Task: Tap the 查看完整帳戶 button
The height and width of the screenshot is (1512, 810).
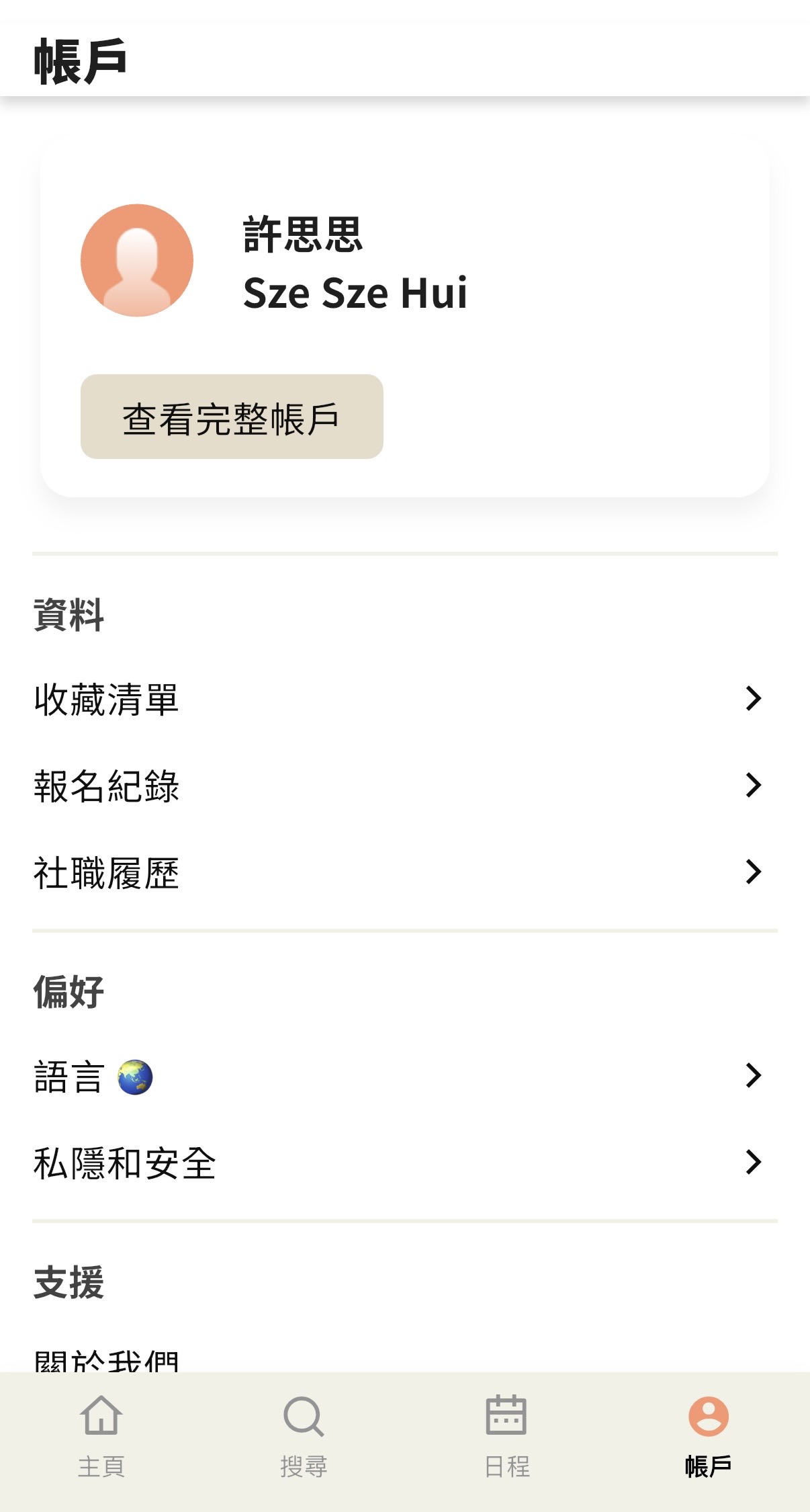Action: tap(232, 417)
